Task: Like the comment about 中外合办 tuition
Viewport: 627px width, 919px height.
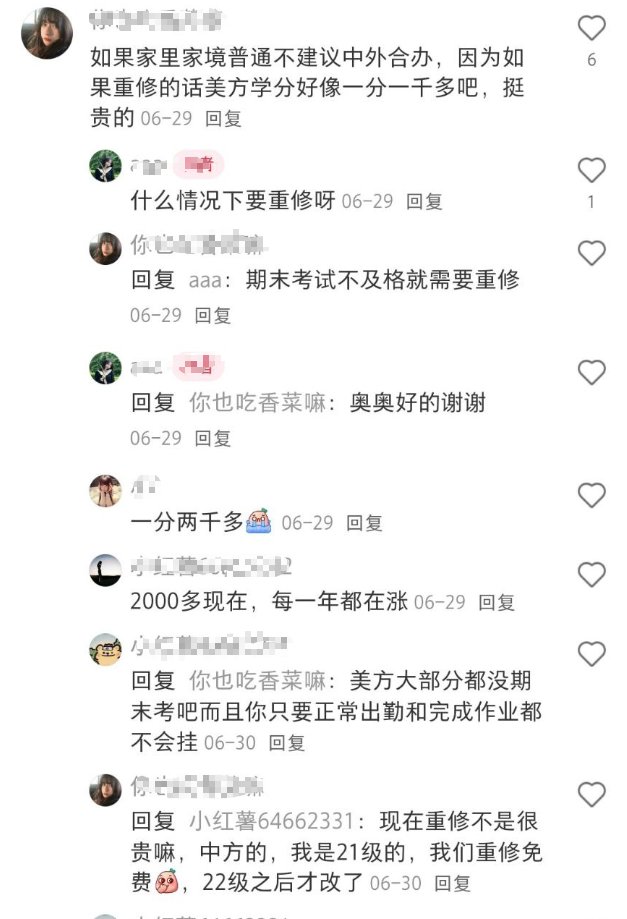Action: pos(592,29)
